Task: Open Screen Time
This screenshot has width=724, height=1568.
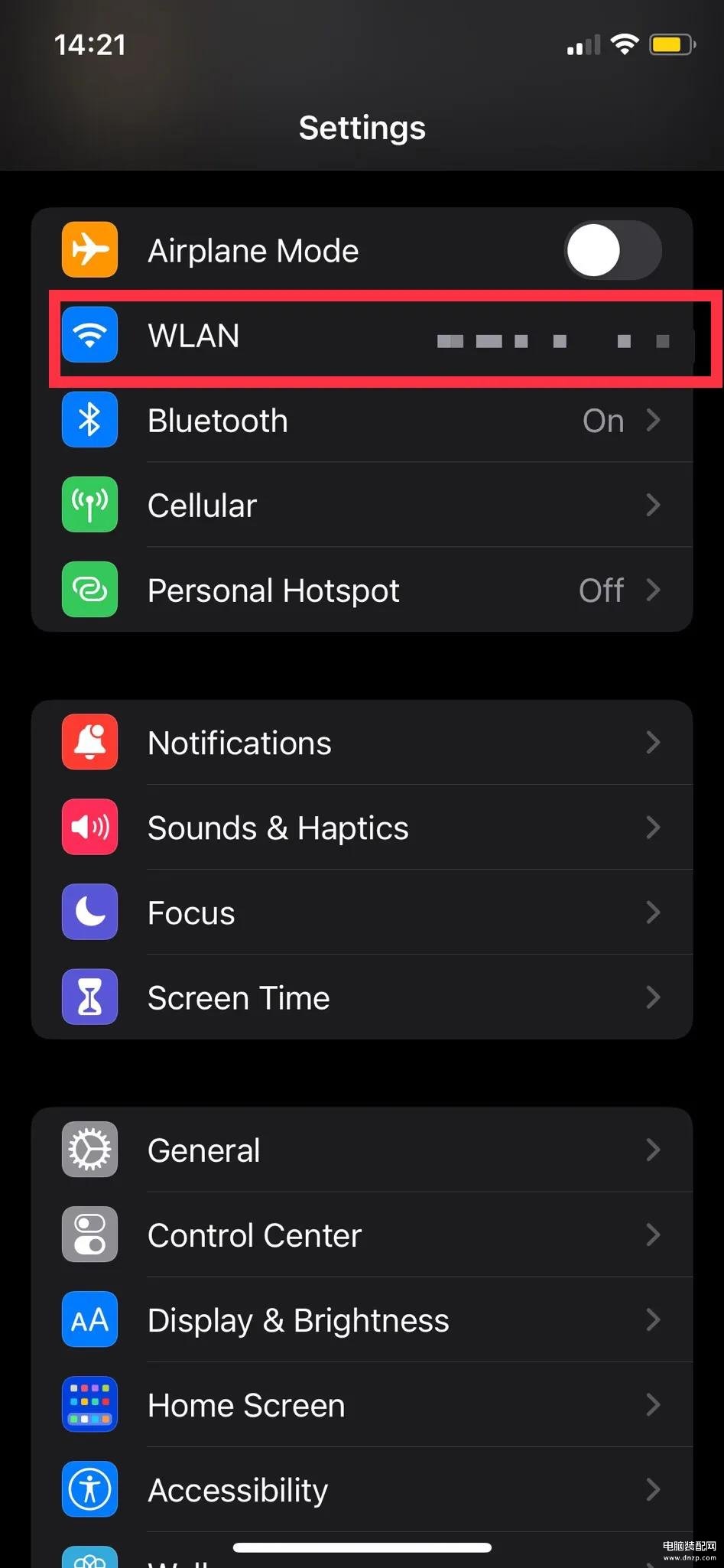Action: pyautogui.click(x=362, y=997)
